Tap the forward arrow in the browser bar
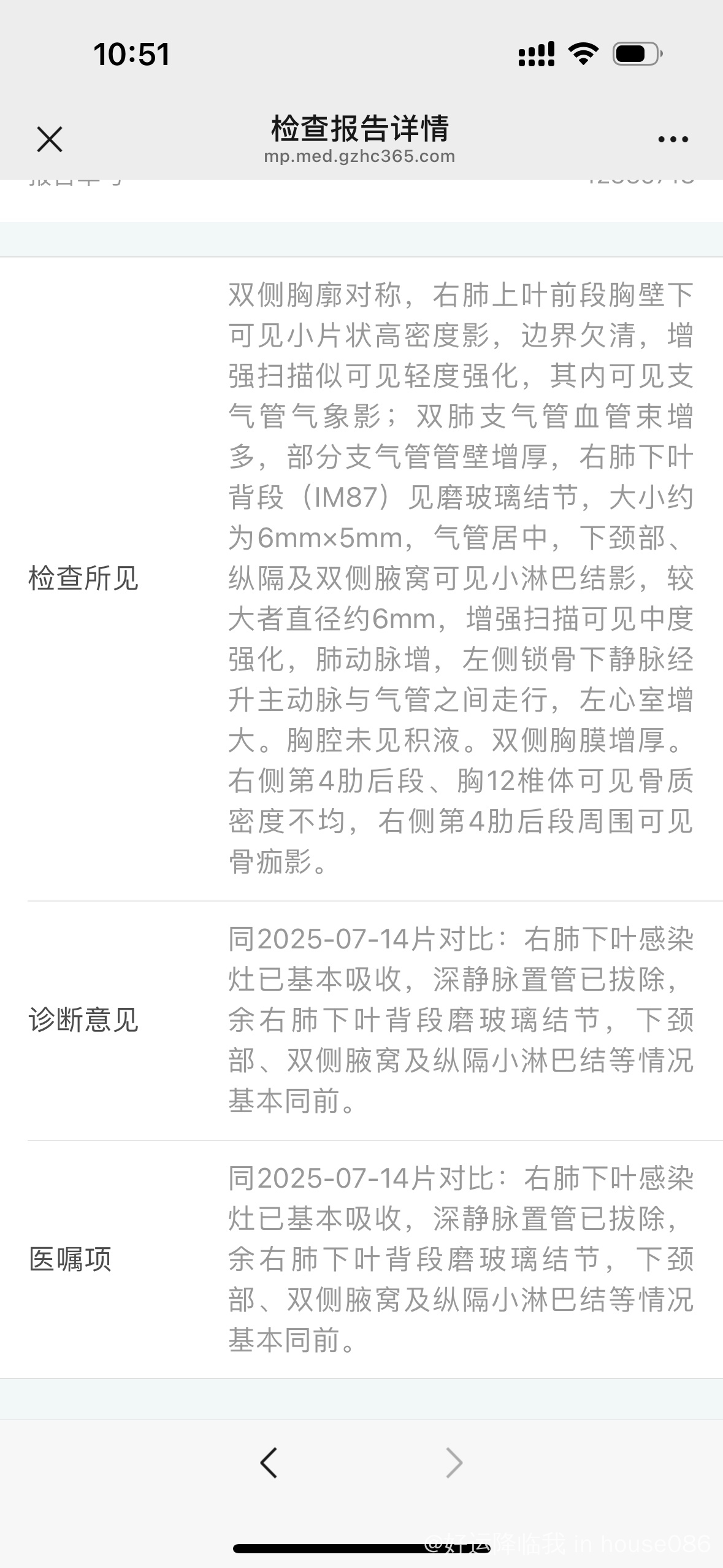Viewport: 723px width, 1568px height. click(454, 1463)
